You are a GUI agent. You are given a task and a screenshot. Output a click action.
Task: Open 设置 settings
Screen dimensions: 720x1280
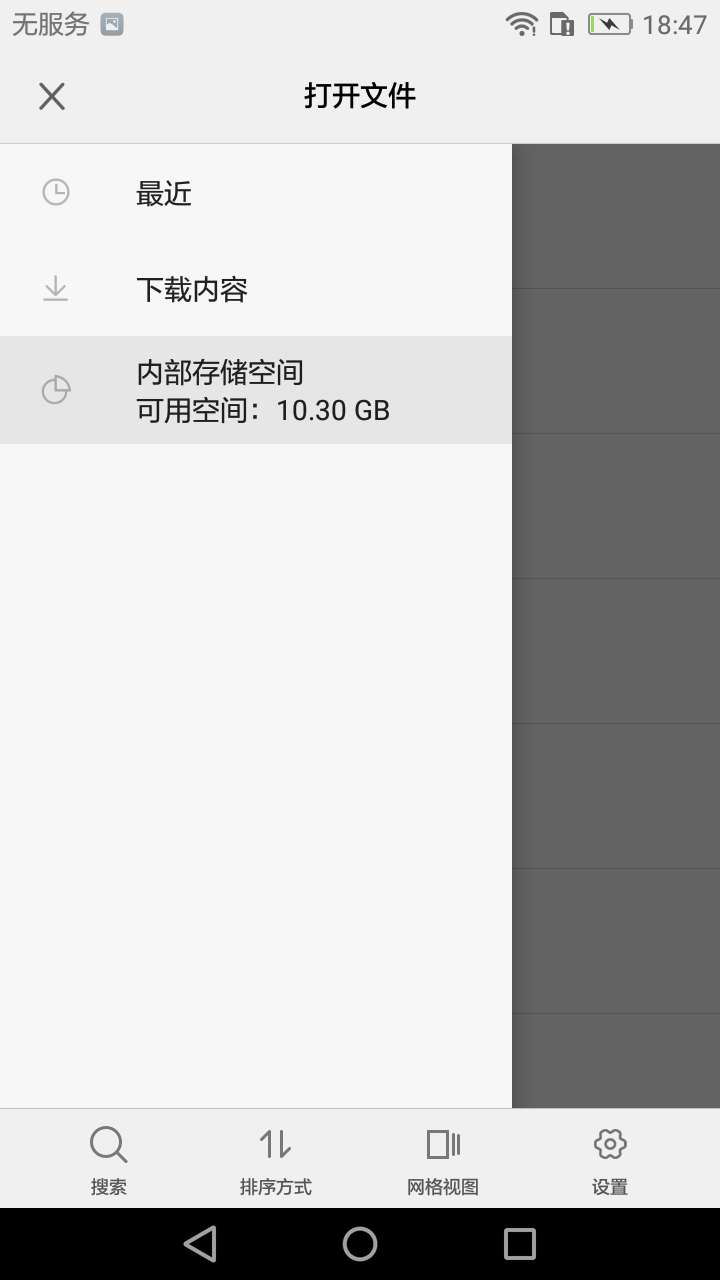609,1158
